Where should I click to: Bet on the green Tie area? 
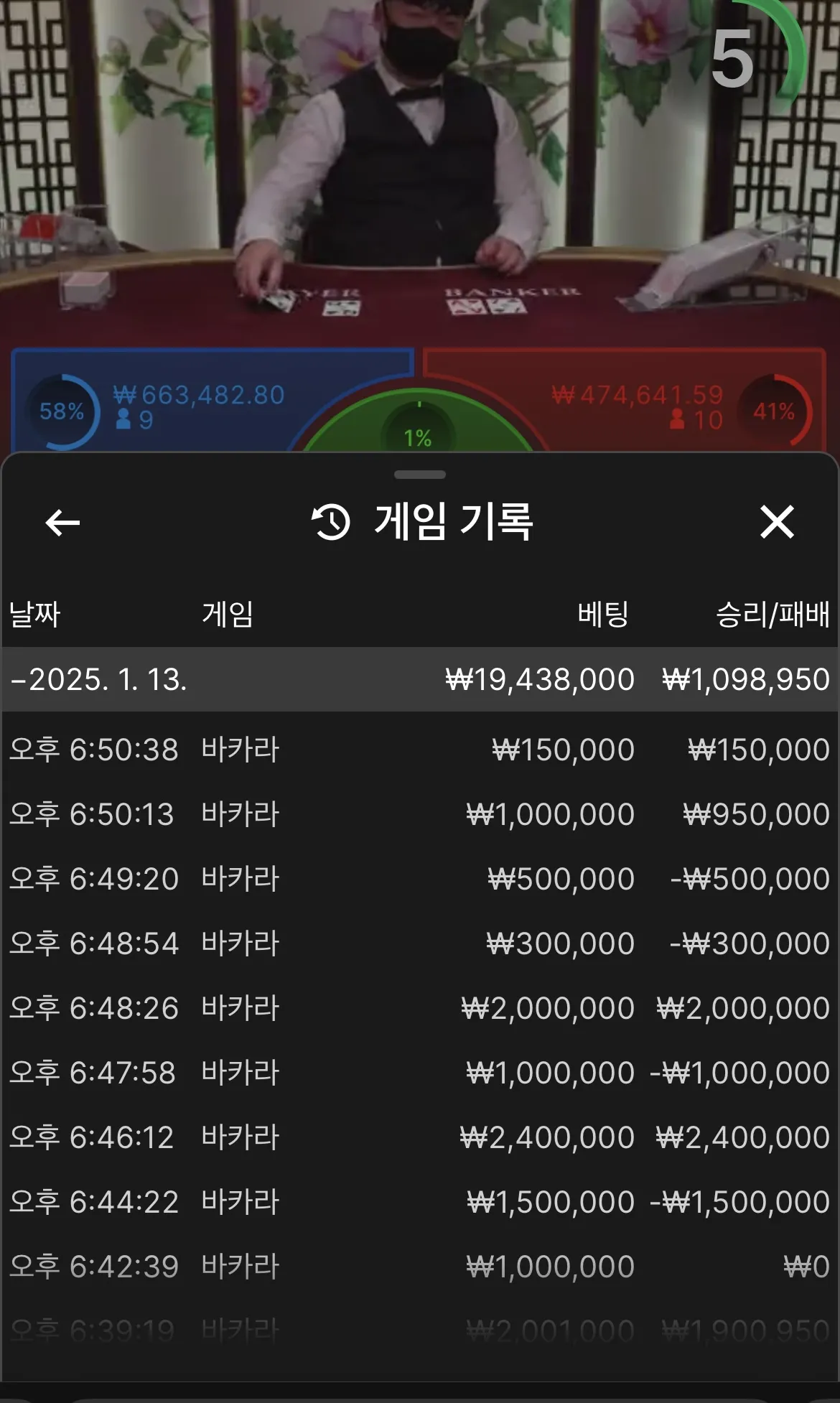[419, 431]
